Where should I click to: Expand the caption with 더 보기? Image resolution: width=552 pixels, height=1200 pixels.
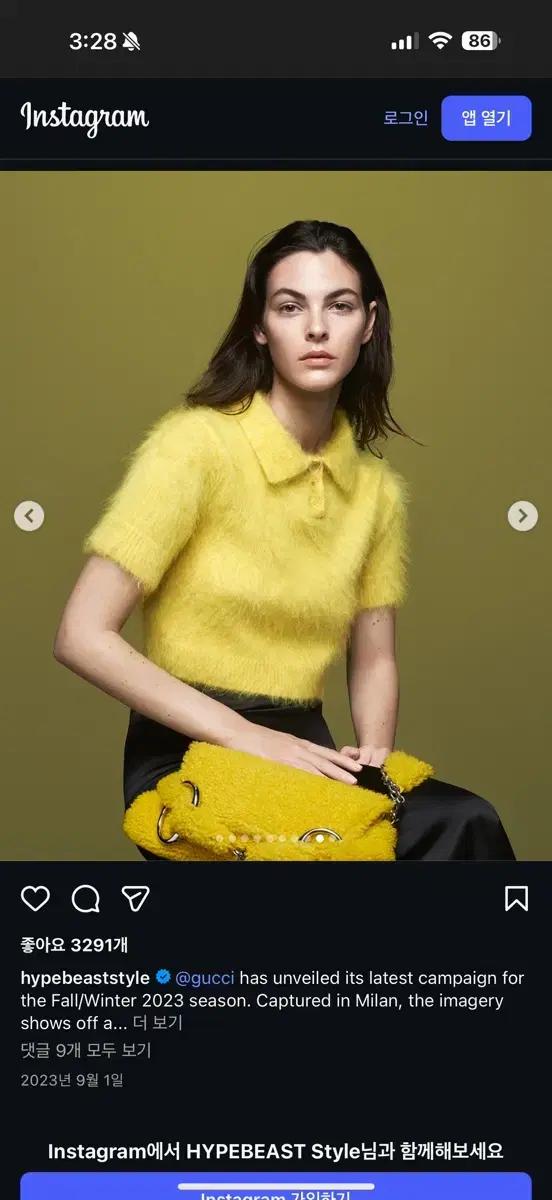[158, 1023]
